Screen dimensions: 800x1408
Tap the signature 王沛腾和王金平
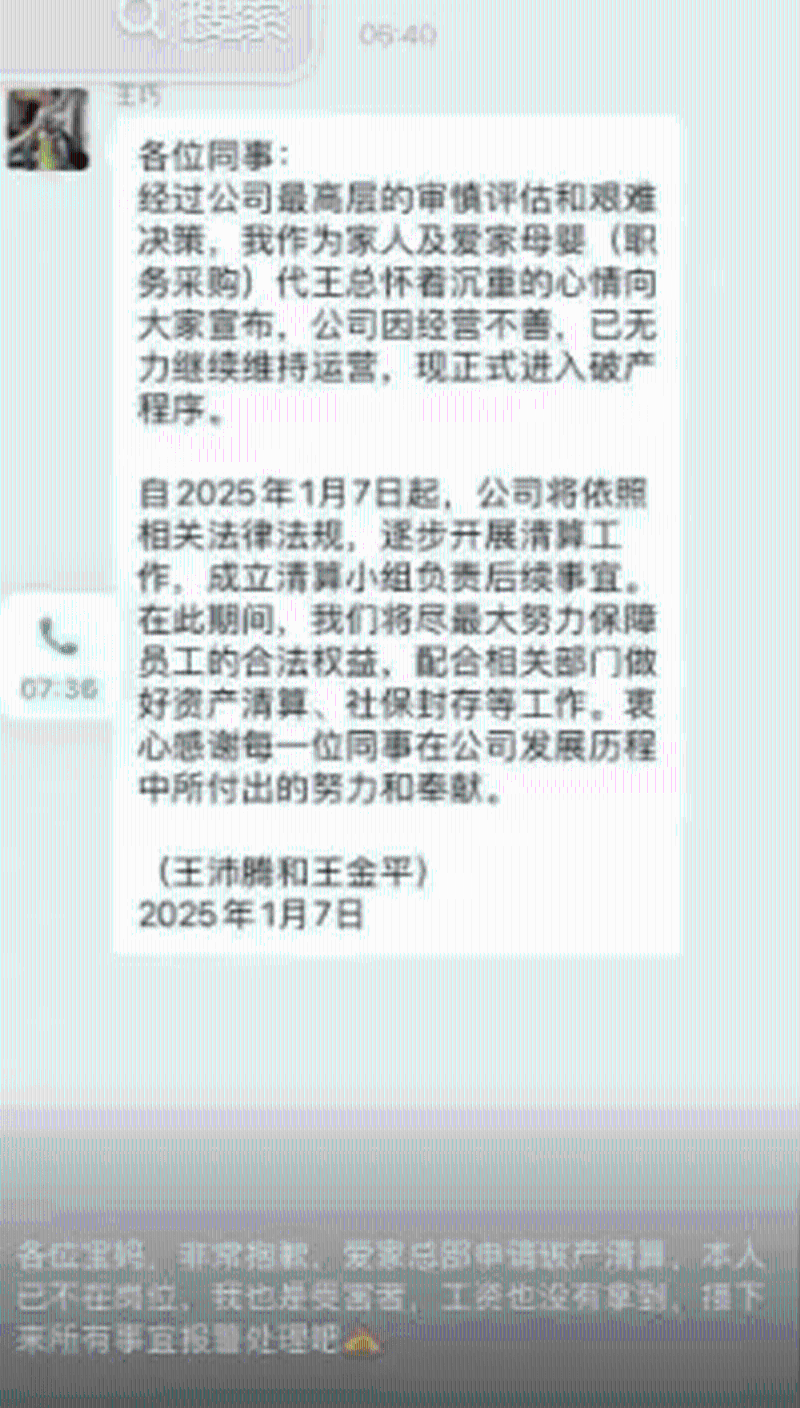(x=293, y=872)
